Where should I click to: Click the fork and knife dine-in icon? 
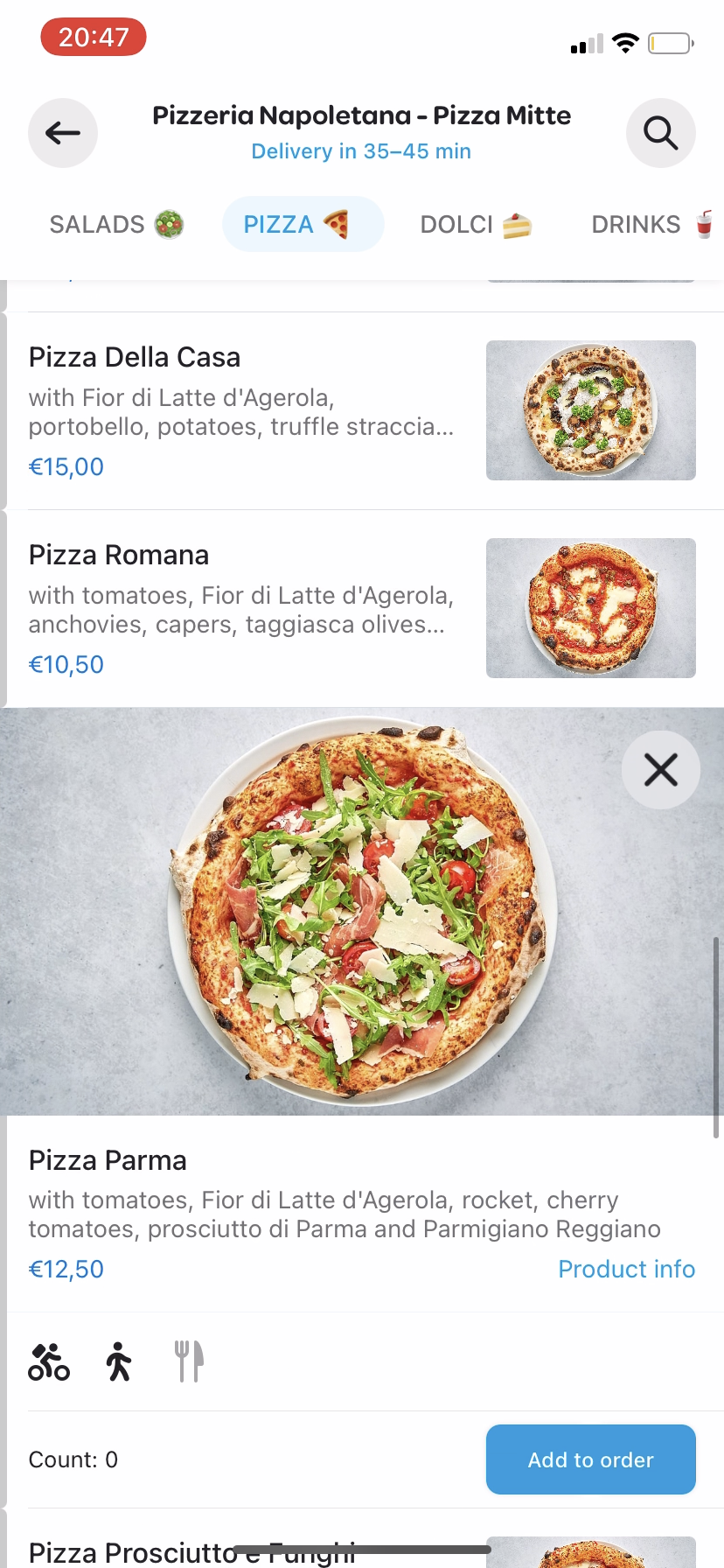click(189, 1358)
